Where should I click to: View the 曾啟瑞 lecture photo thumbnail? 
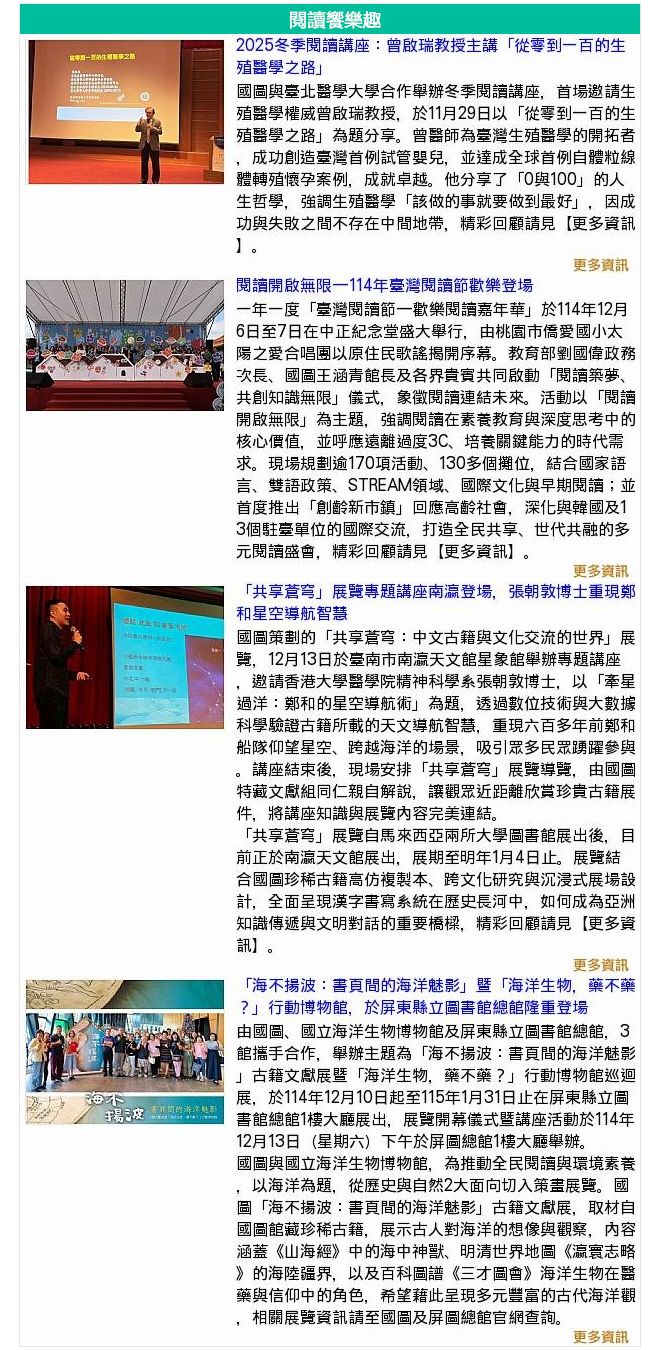click(125, 112)
